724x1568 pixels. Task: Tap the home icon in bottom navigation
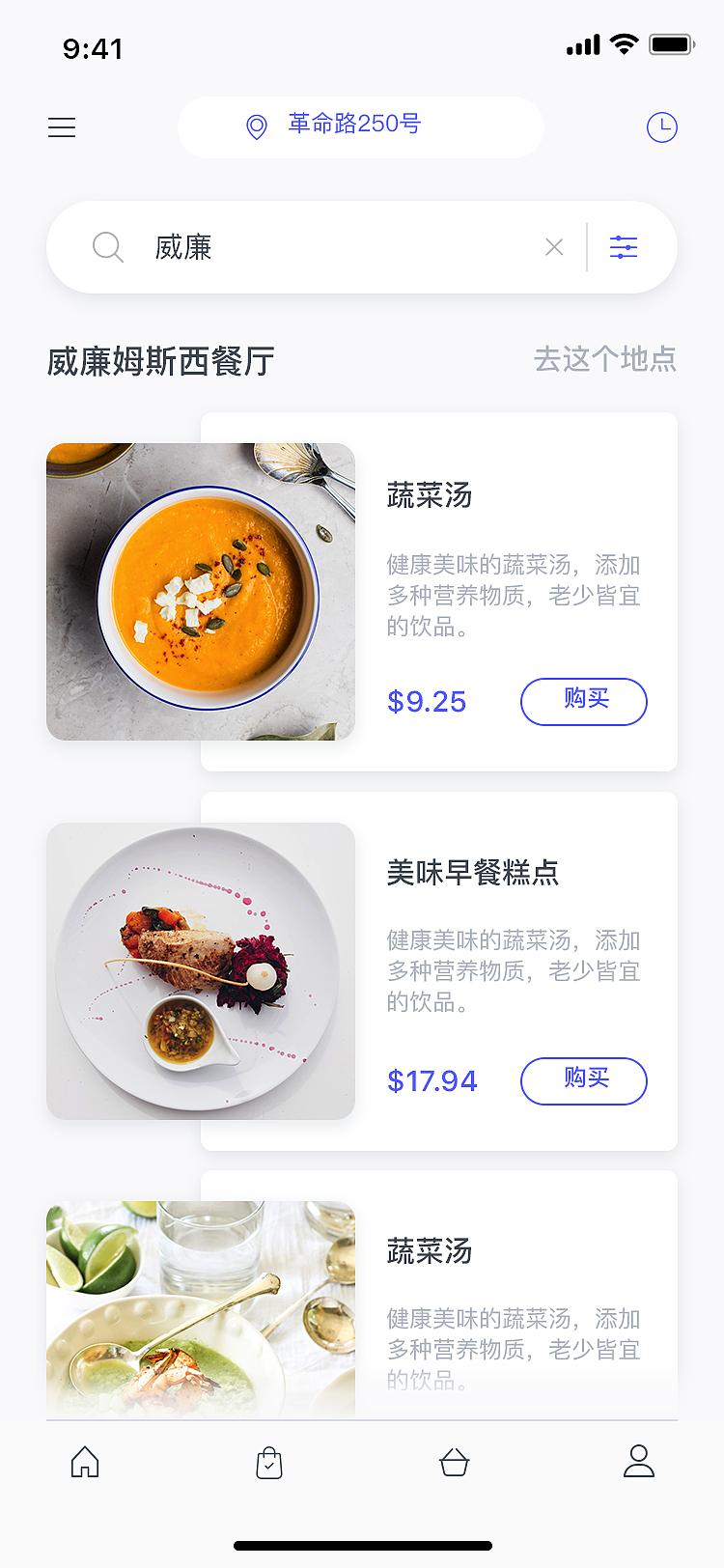85,1463
